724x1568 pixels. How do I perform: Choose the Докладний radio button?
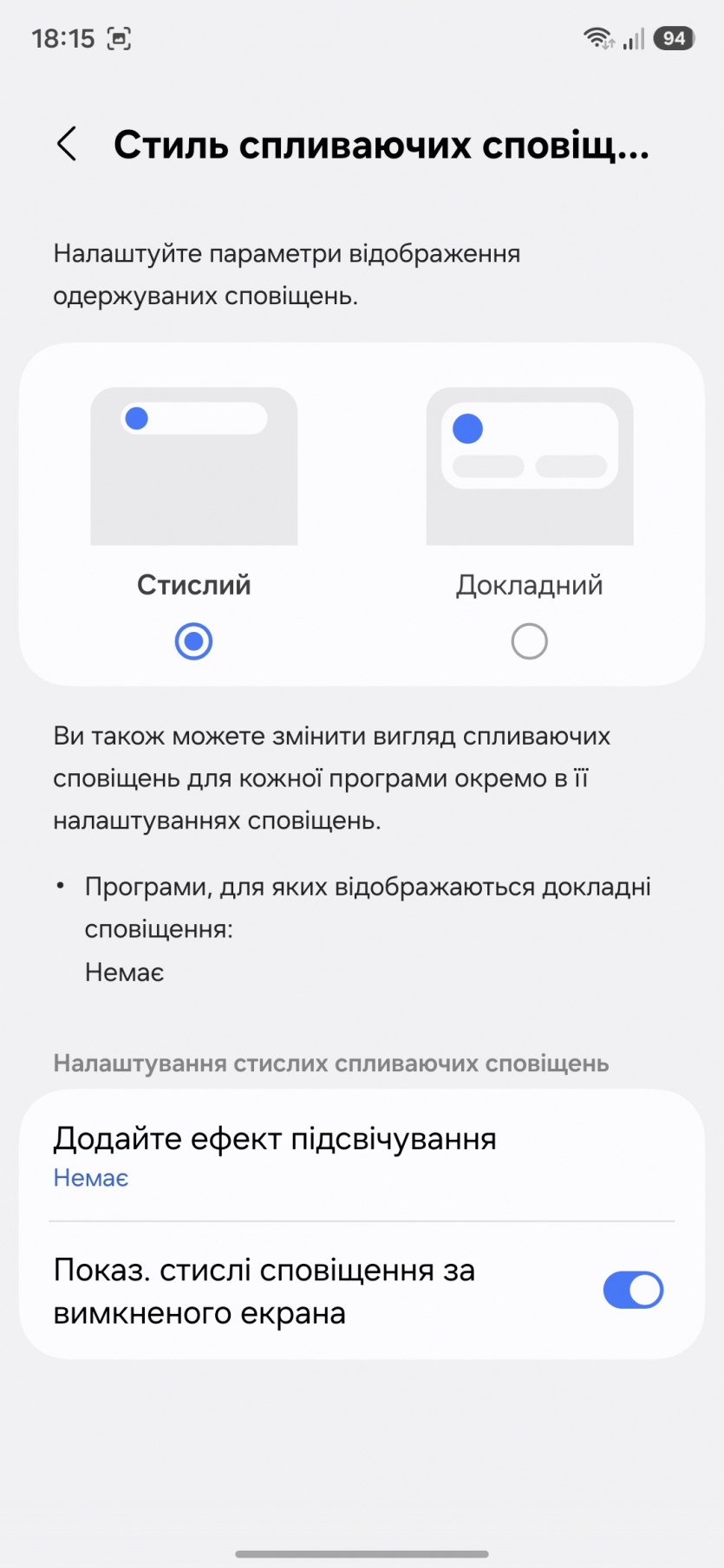[529, 641]
